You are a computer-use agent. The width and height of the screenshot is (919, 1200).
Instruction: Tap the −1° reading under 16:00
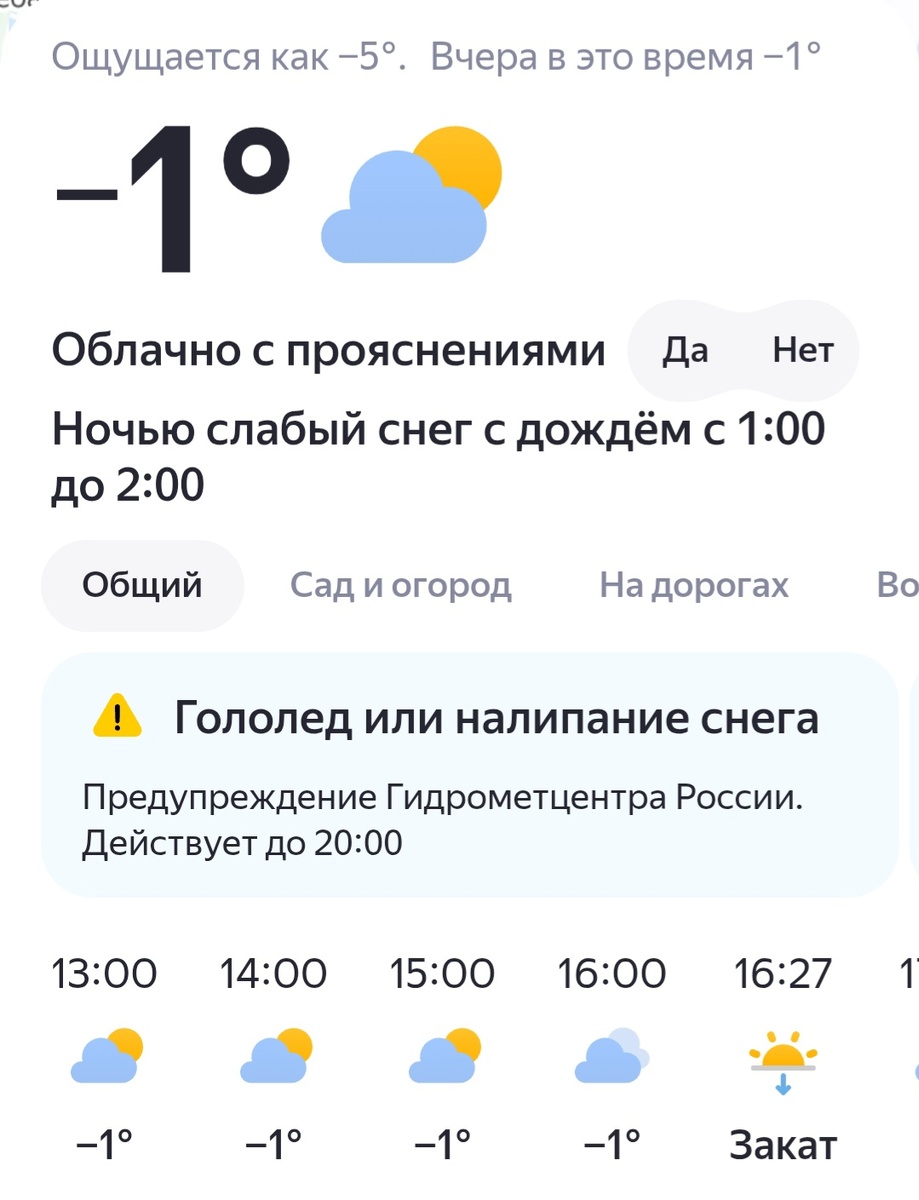coord(614,1140)
